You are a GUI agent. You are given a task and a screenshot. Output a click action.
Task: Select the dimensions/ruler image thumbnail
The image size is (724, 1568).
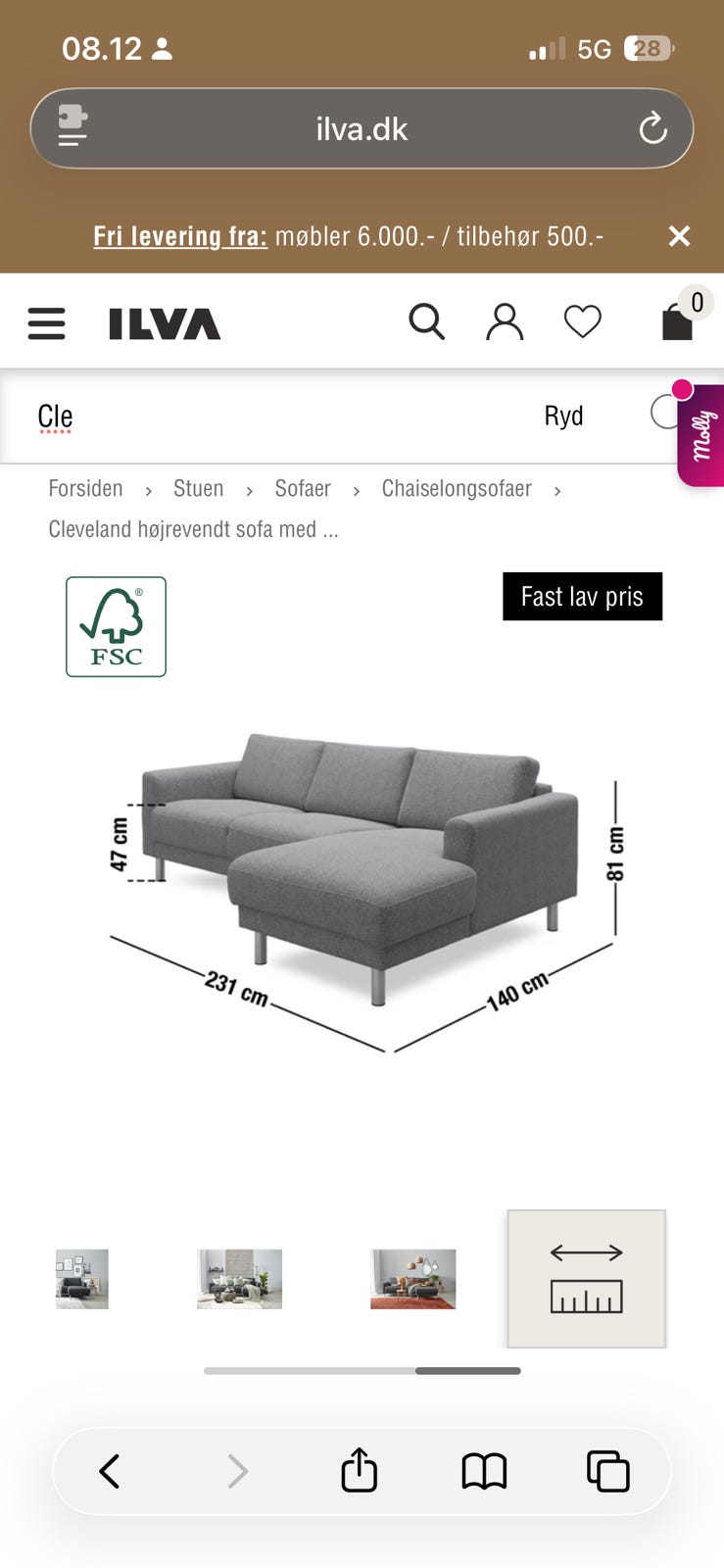pos(586,1278)
